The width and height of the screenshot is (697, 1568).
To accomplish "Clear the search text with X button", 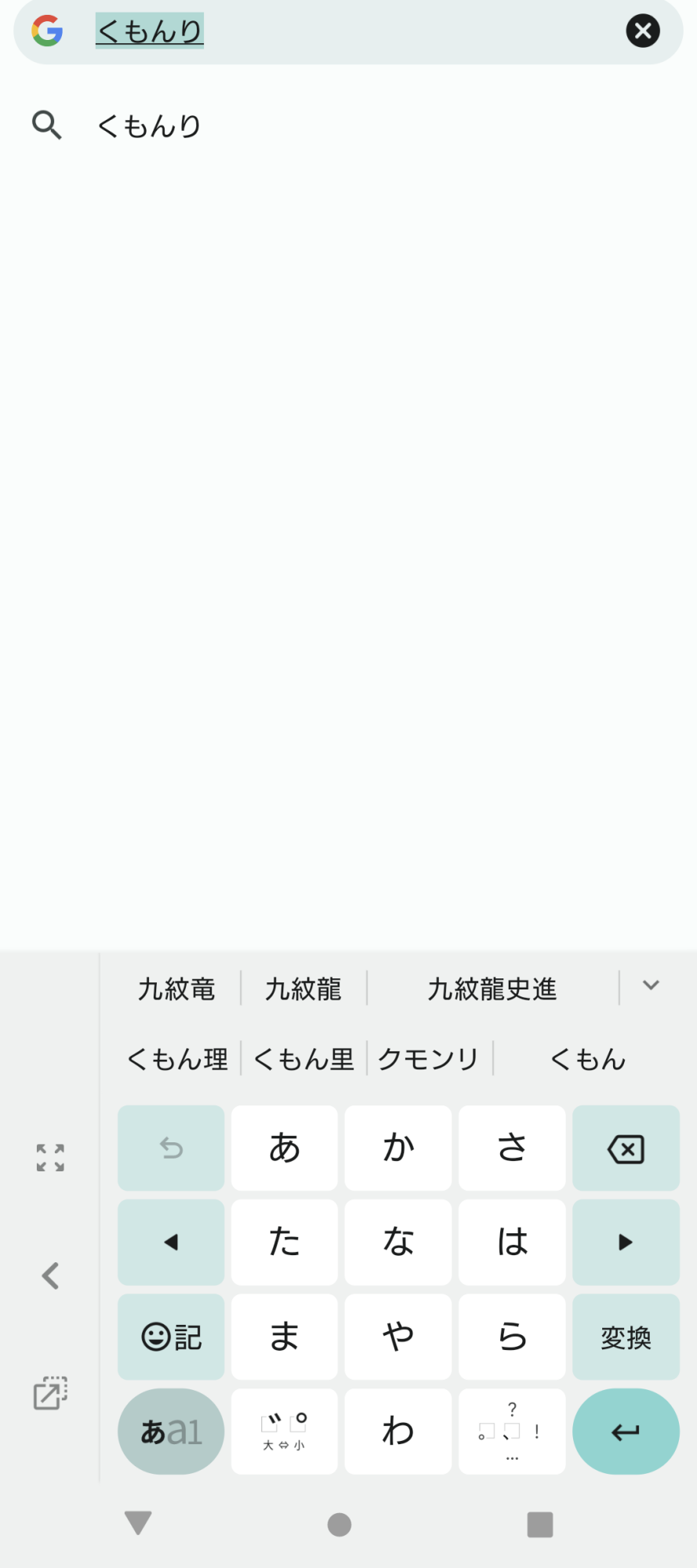I will [642, 31].
